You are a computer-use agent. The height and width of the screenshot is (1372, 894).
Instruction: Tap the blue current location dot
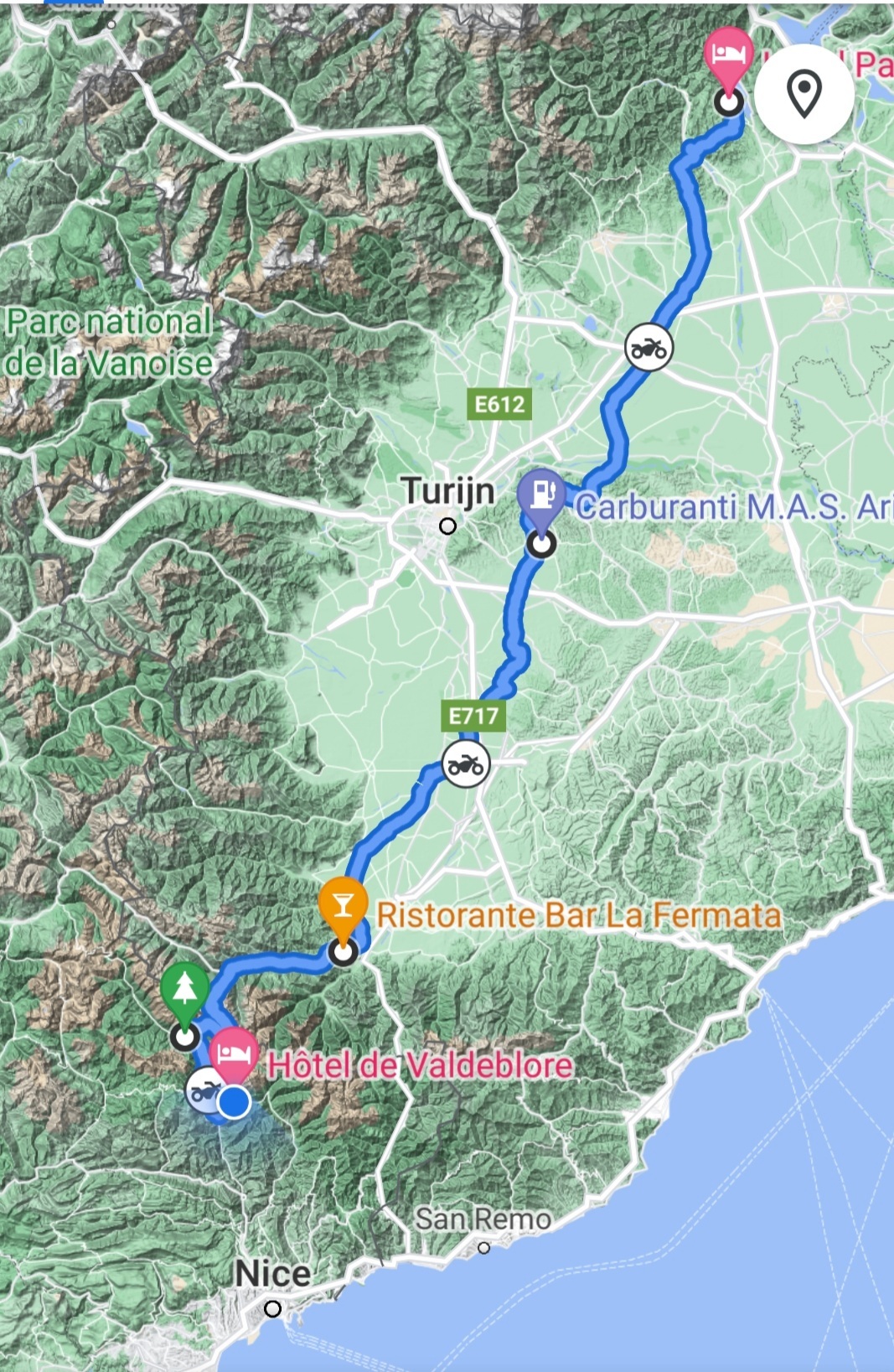234,1102
